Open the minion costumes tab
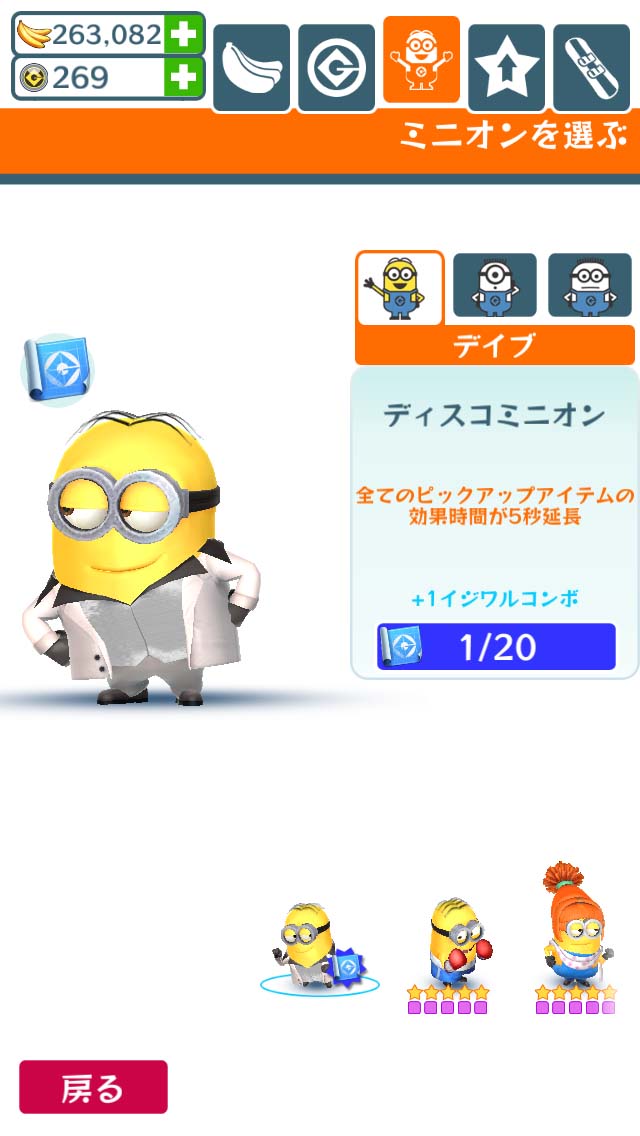This screenshot has height=1136, width=640. tap(421, 60)
